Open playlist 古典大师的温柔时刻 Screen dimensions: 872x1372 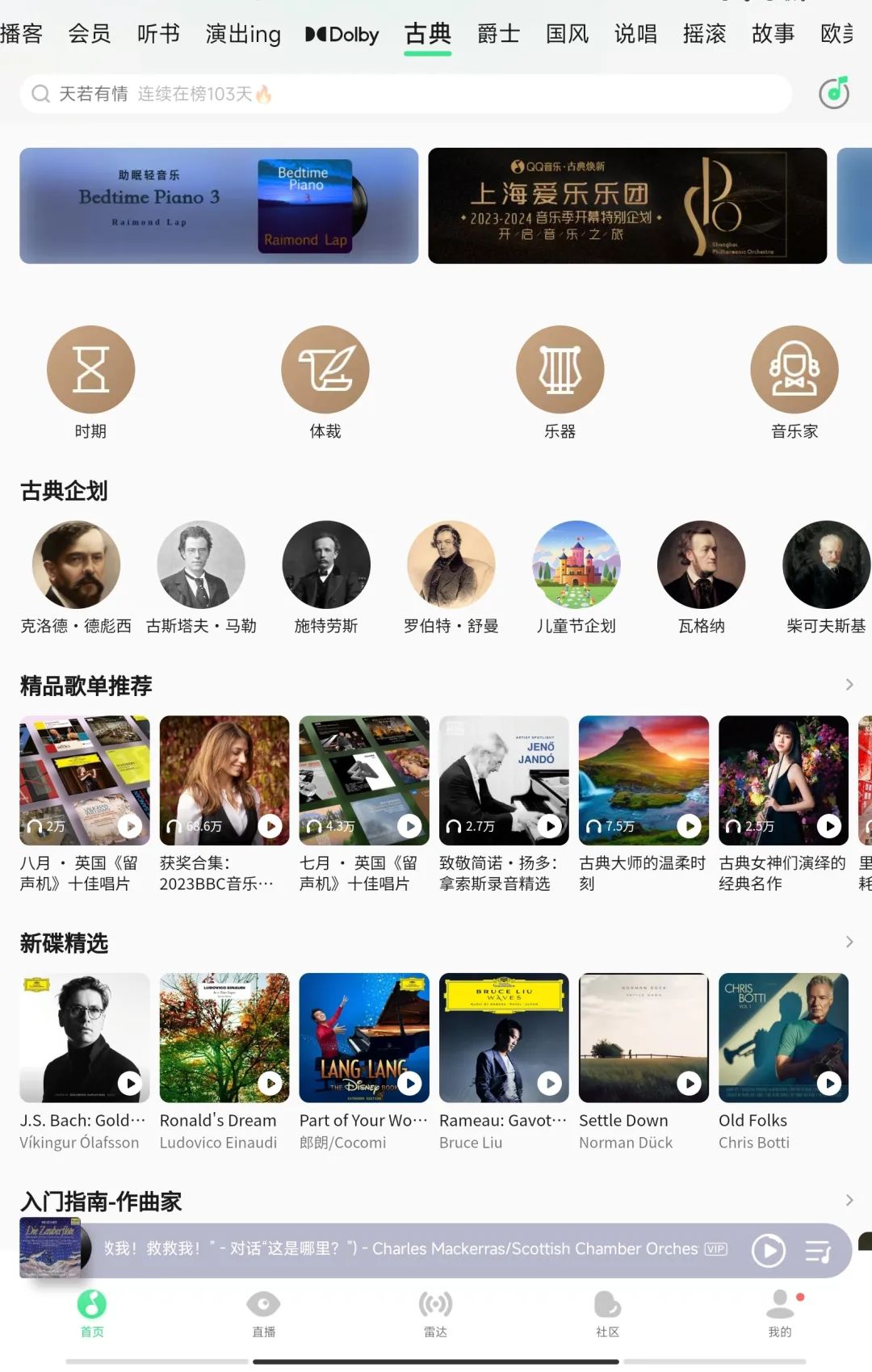click(x=644, y=780)
